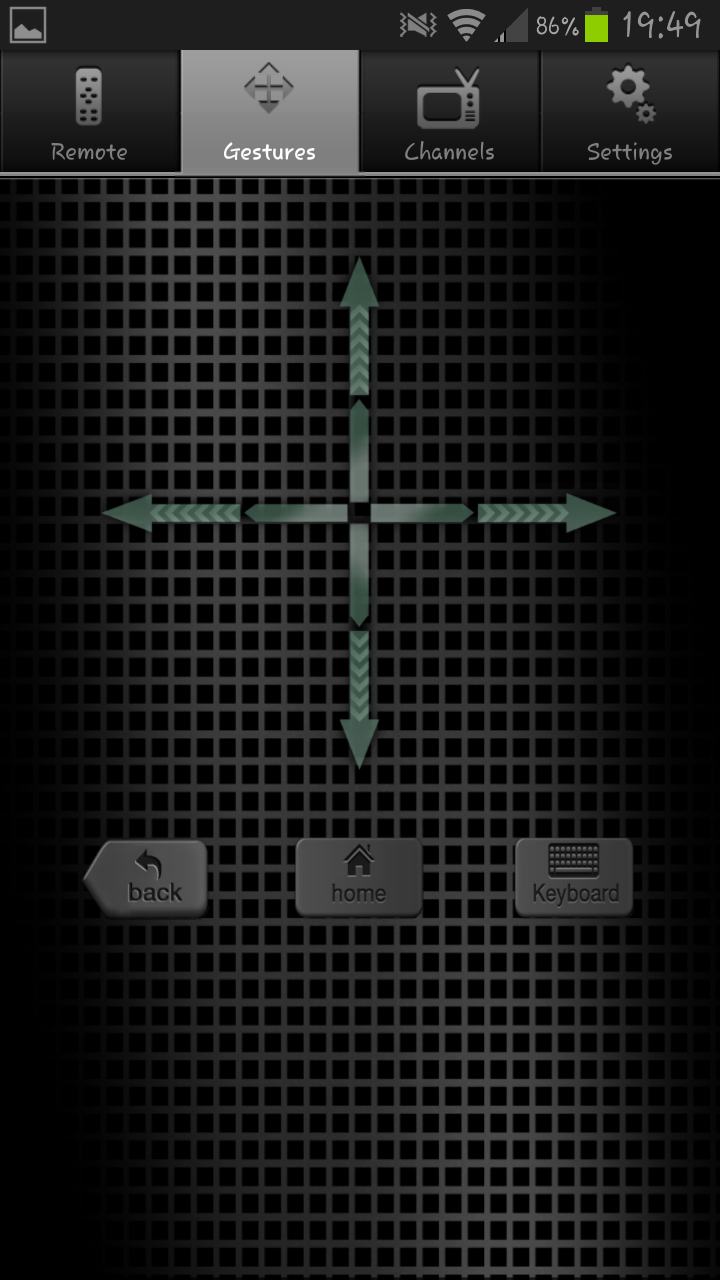The image size is (720, 1280).
Task: Tap the center square of the gesture cross
Action: (359, 513)
